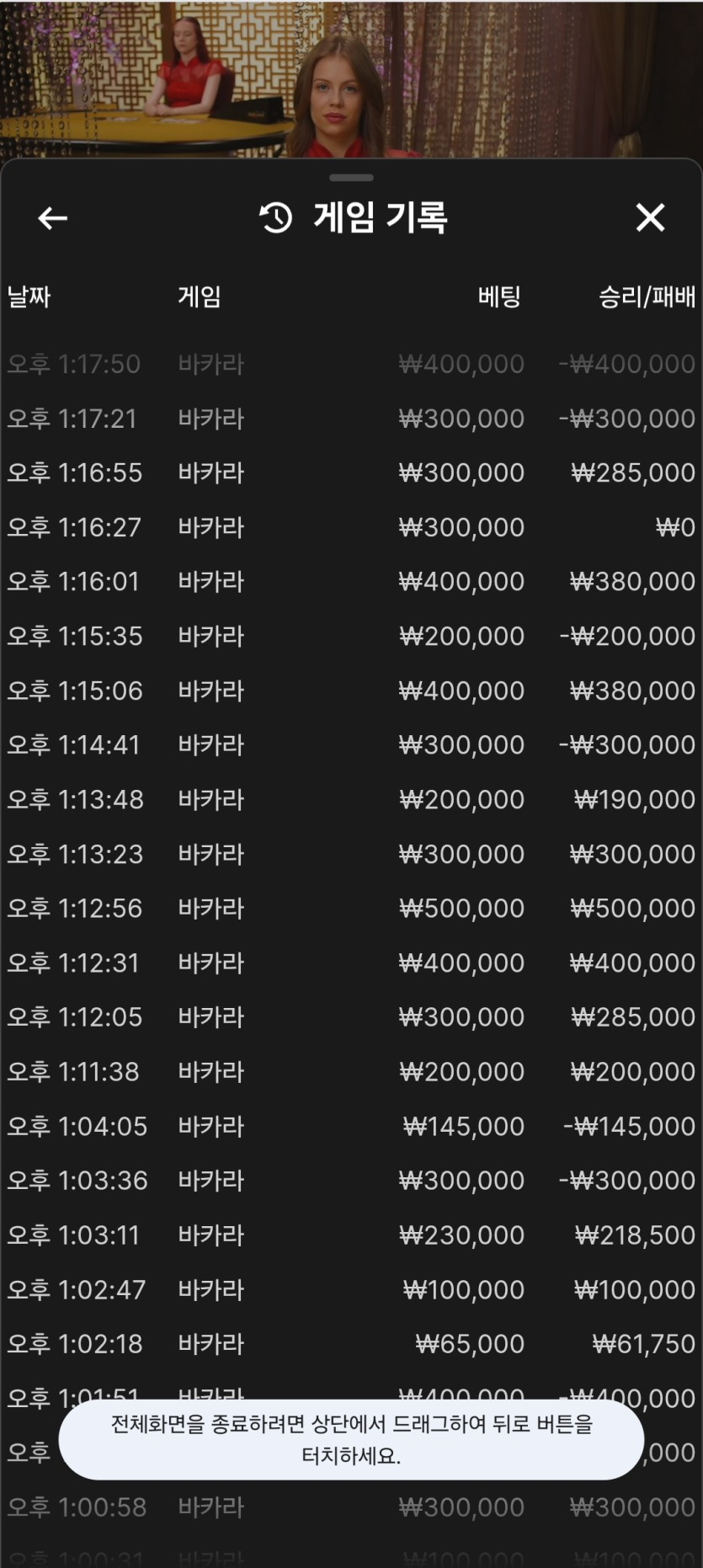703x1568 pixels.
Task: Open the 오후 1:03:11 바카라 record
Action: 351,1235
